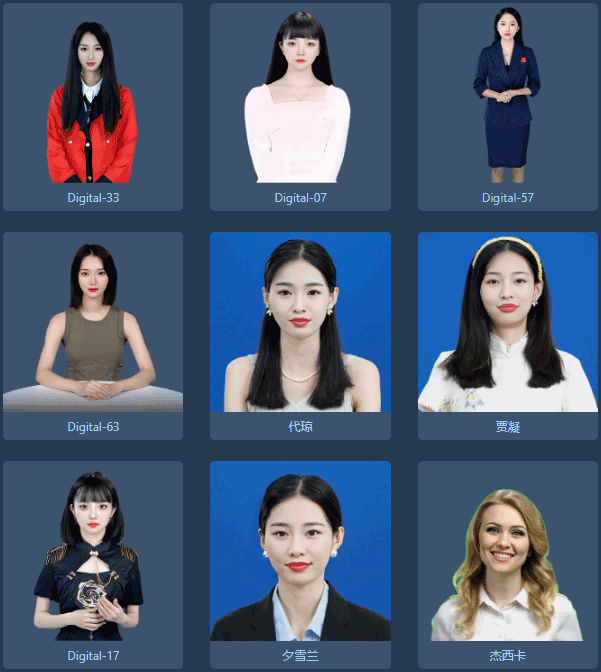Open the Digital-57 avatar tile
This screenshot has width=601, height=672.
[x=508, y=105]
